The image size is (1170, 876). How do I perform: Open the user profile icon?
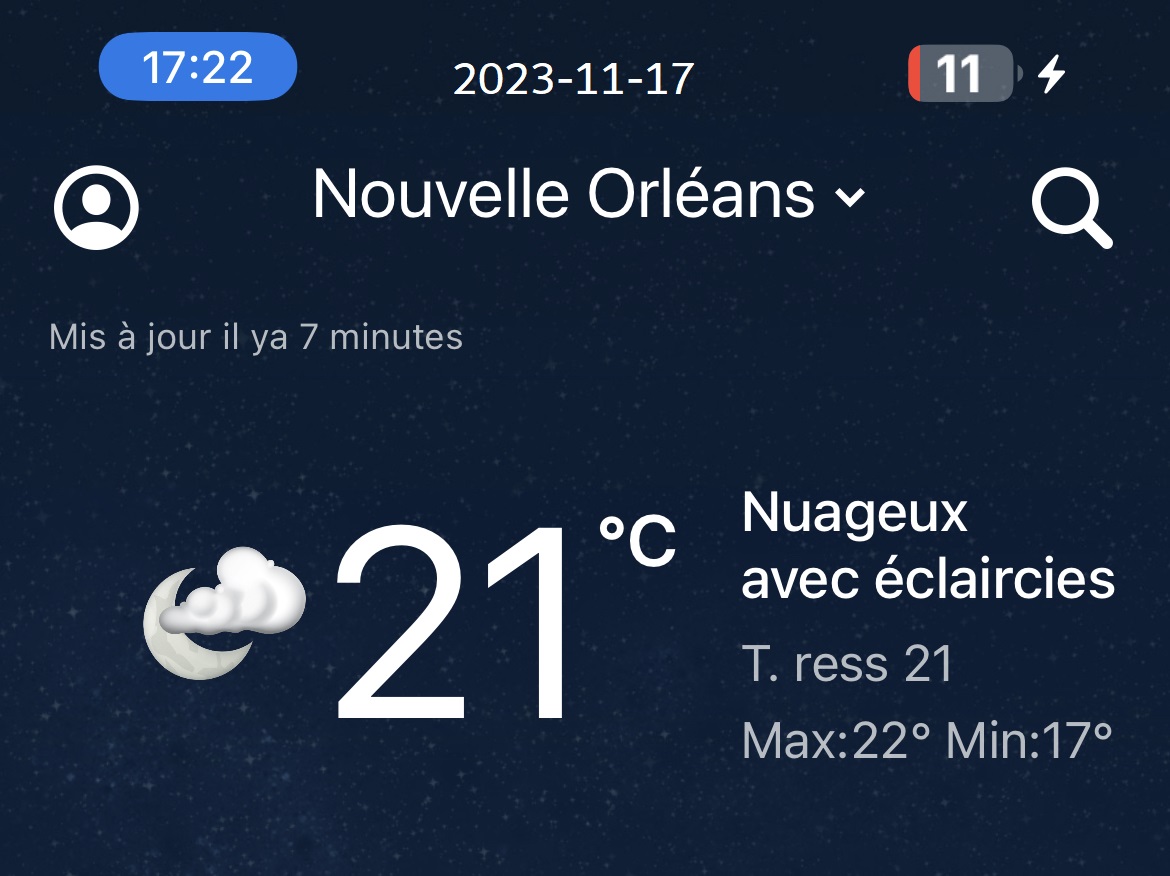point(96,208)
